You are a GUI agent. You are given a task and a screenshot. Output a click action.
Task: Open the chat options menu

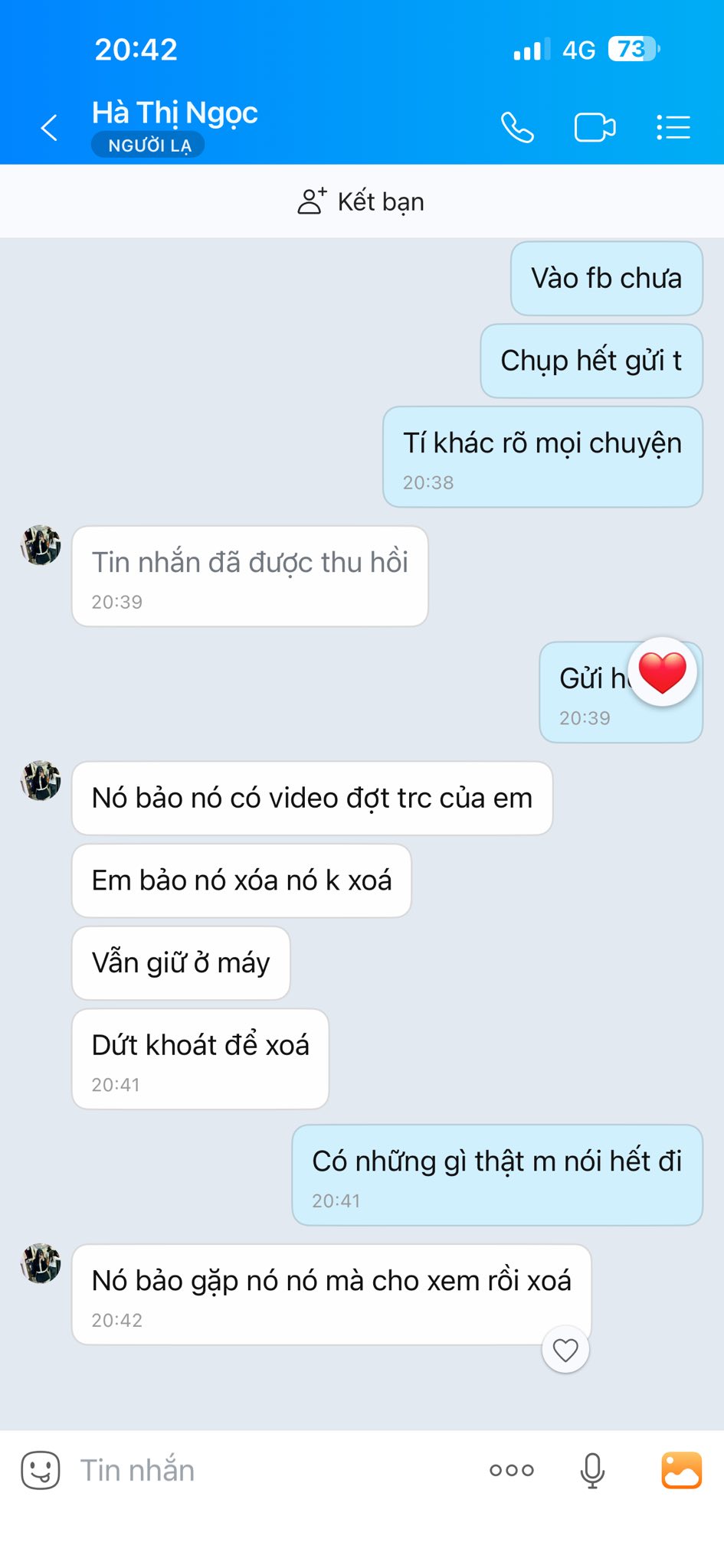[x=673, y=127]
